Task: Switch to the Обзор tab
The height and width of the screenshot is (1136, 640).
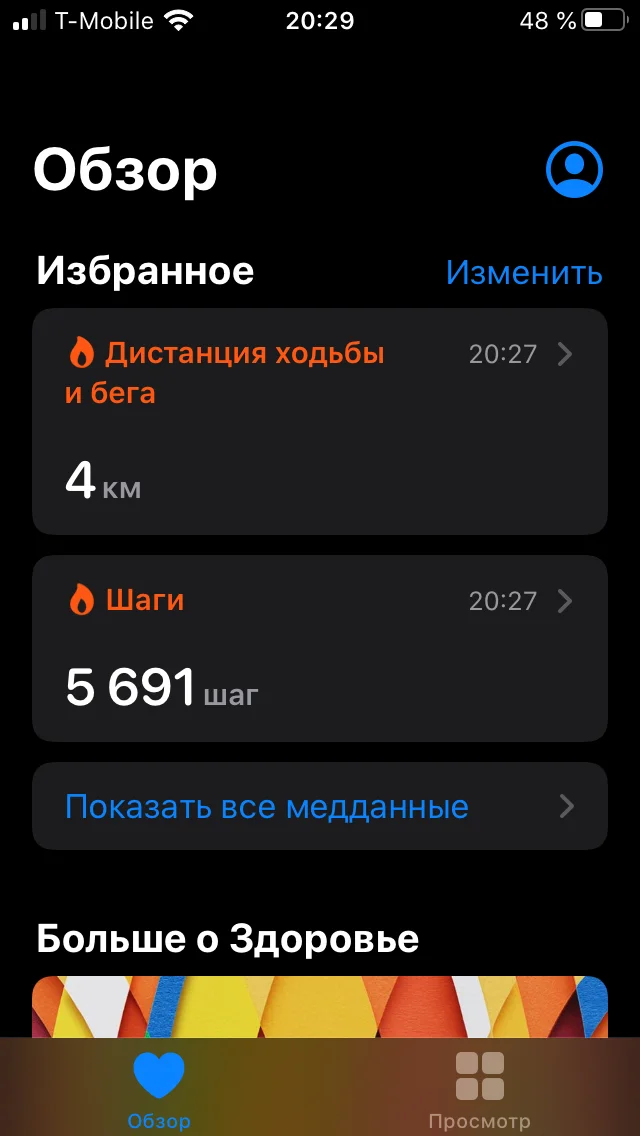Action: point(159,1088)
